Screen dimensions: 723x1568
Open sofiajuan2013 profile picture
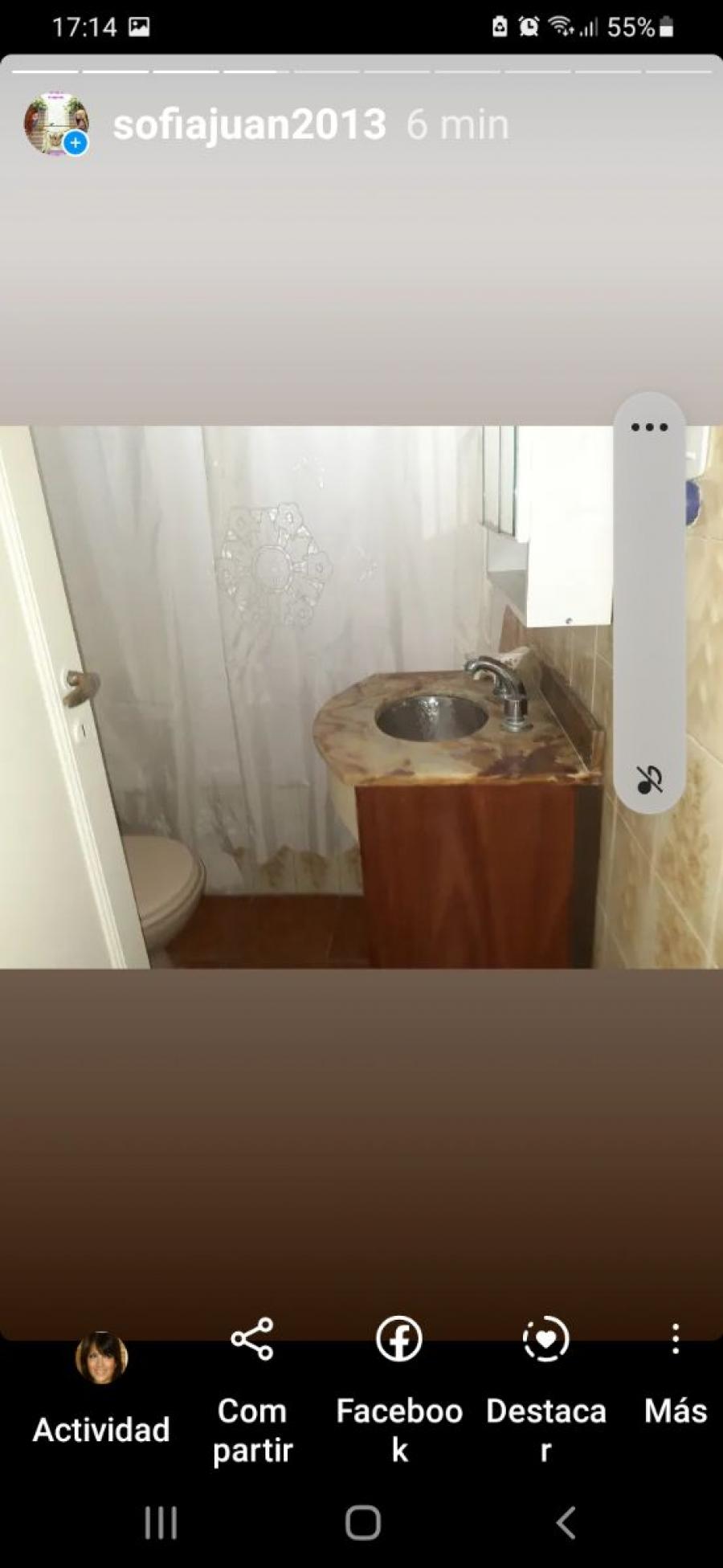55,124
